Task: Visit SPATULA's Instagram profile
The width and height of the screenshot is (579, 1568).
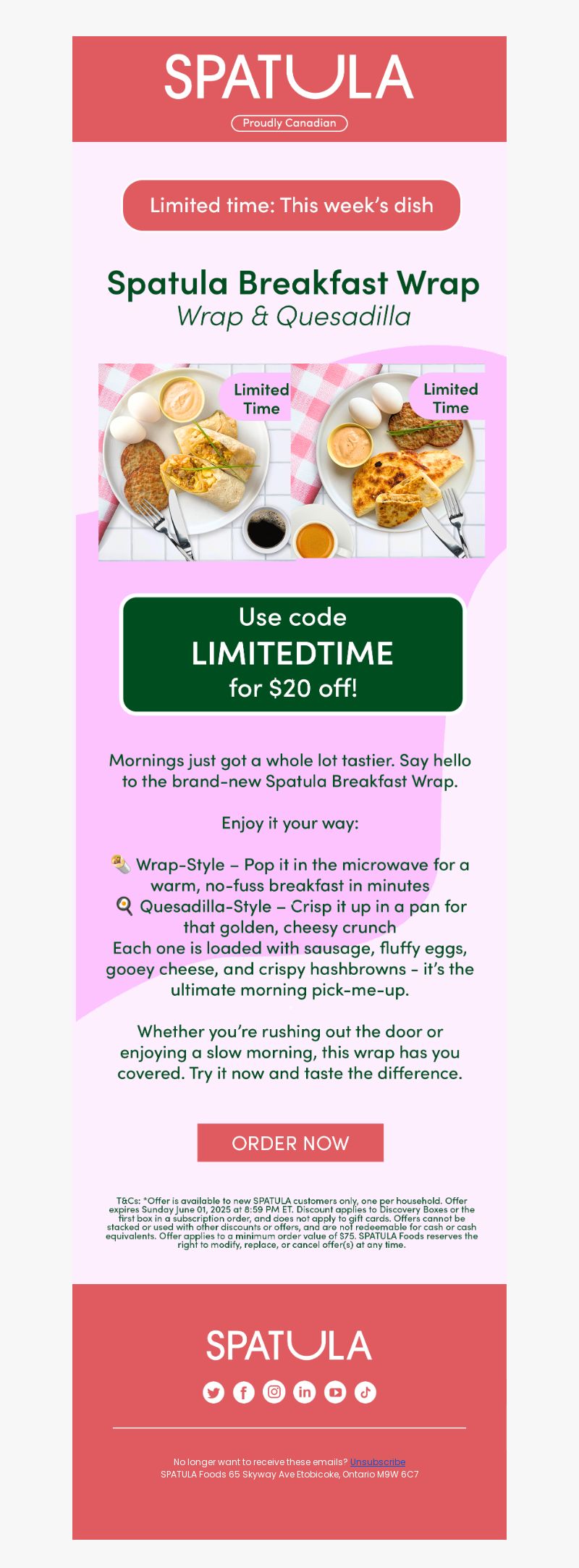Action: pos(274,1392)
